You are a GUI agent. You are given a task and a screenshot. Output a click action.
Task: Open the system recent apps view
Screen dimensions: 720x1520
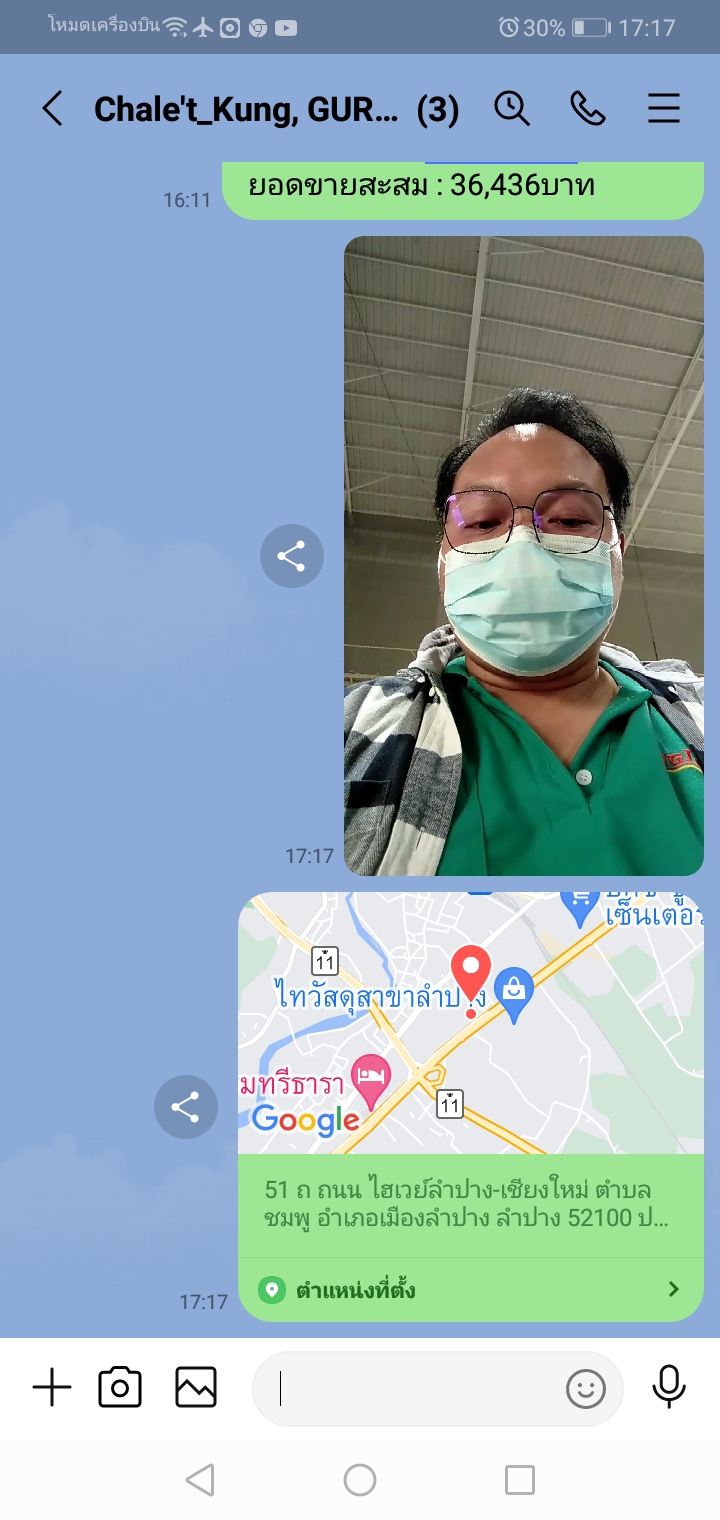(519, 1480)
